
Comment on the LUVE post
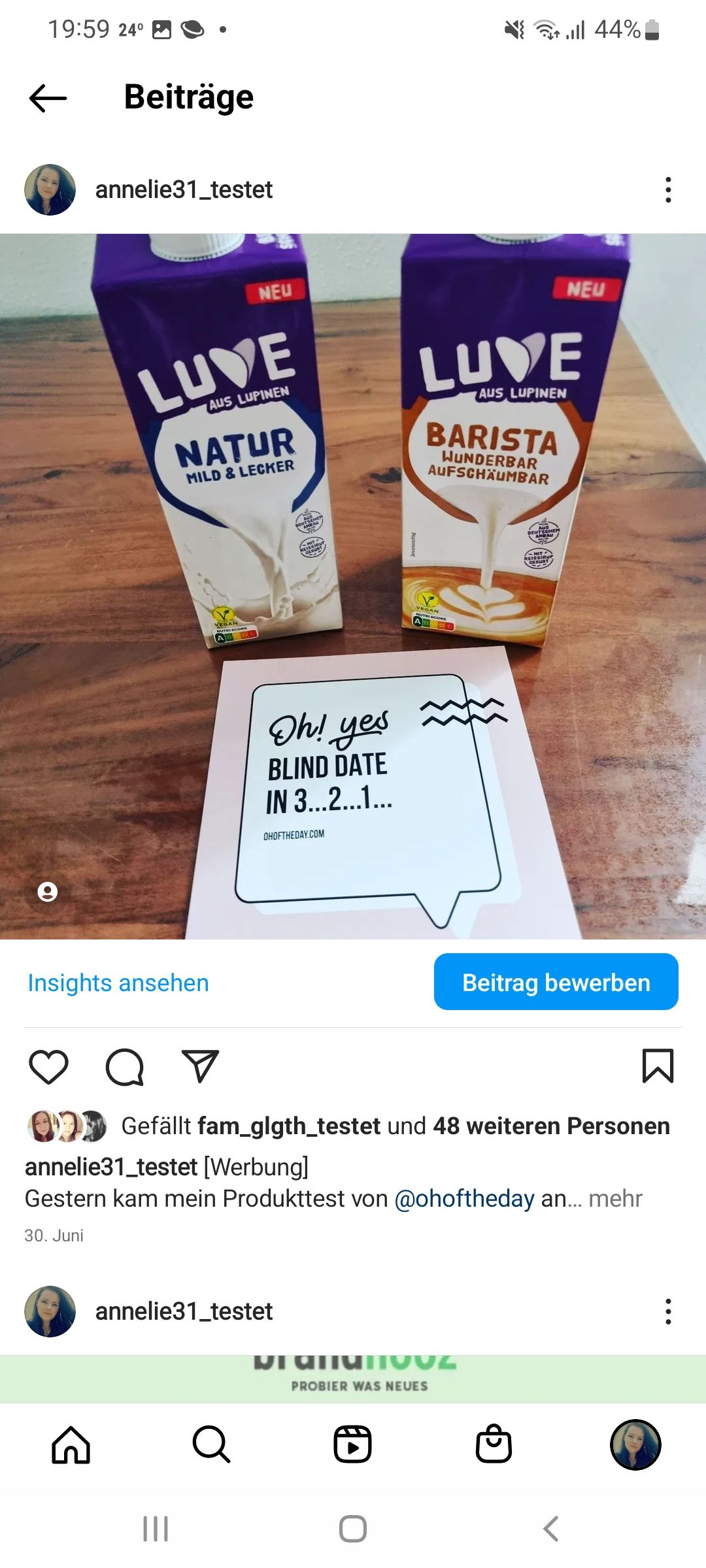click(x=124, y=1067)
